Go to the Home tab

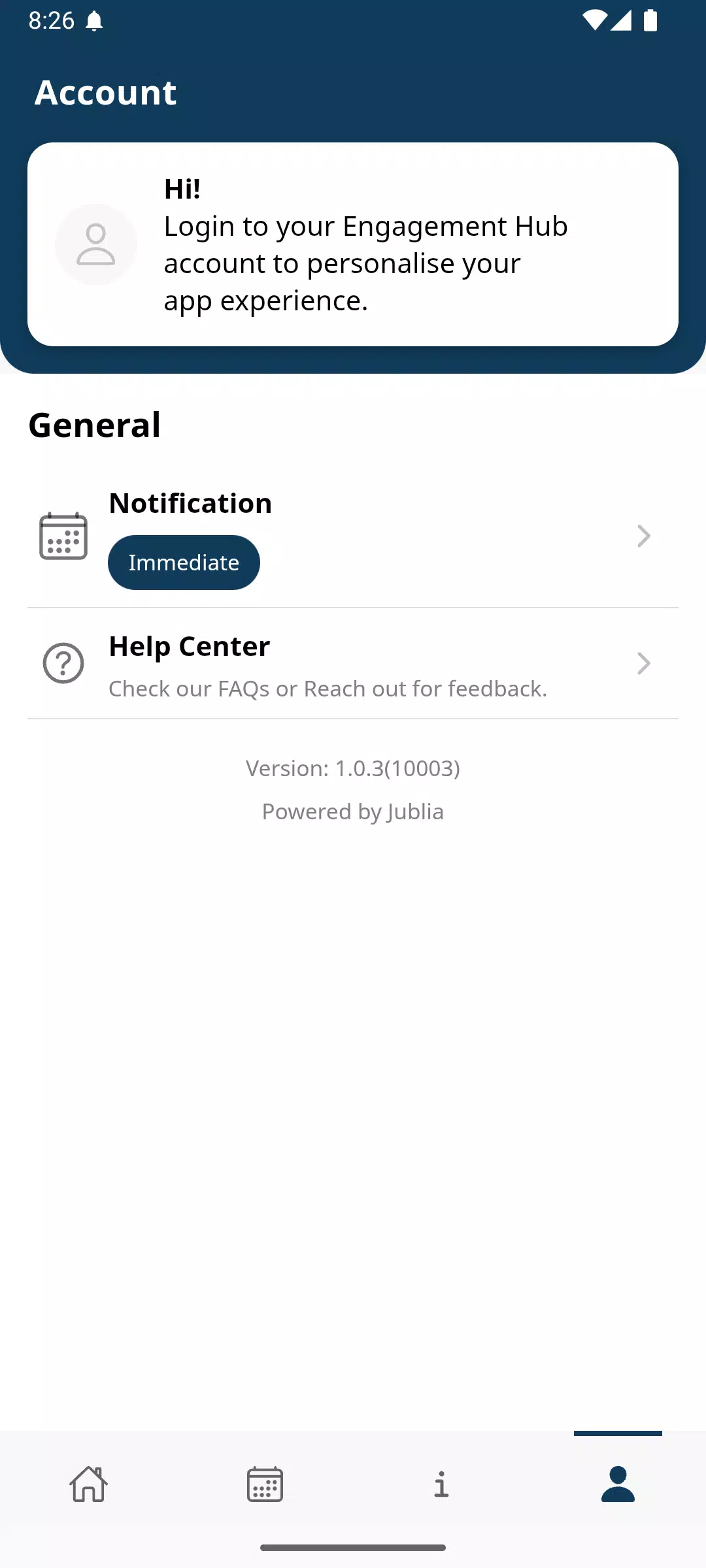pyautogui.click(x=88, y=1484)
